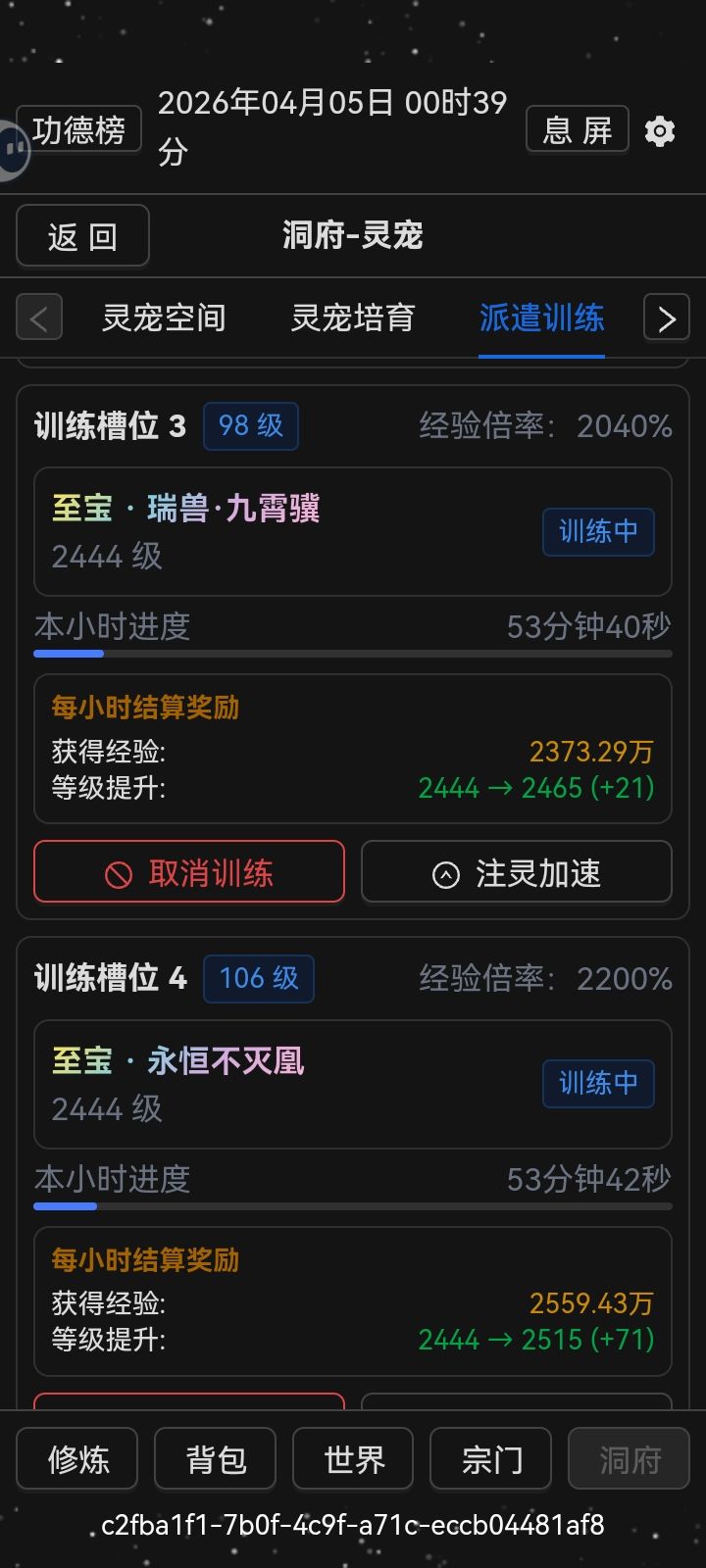Image resolution: width=706 pixels, height=1568 pixels.
Task: Open the 洞府 dropdown in bottom navigation
Action: point(629,1458)
